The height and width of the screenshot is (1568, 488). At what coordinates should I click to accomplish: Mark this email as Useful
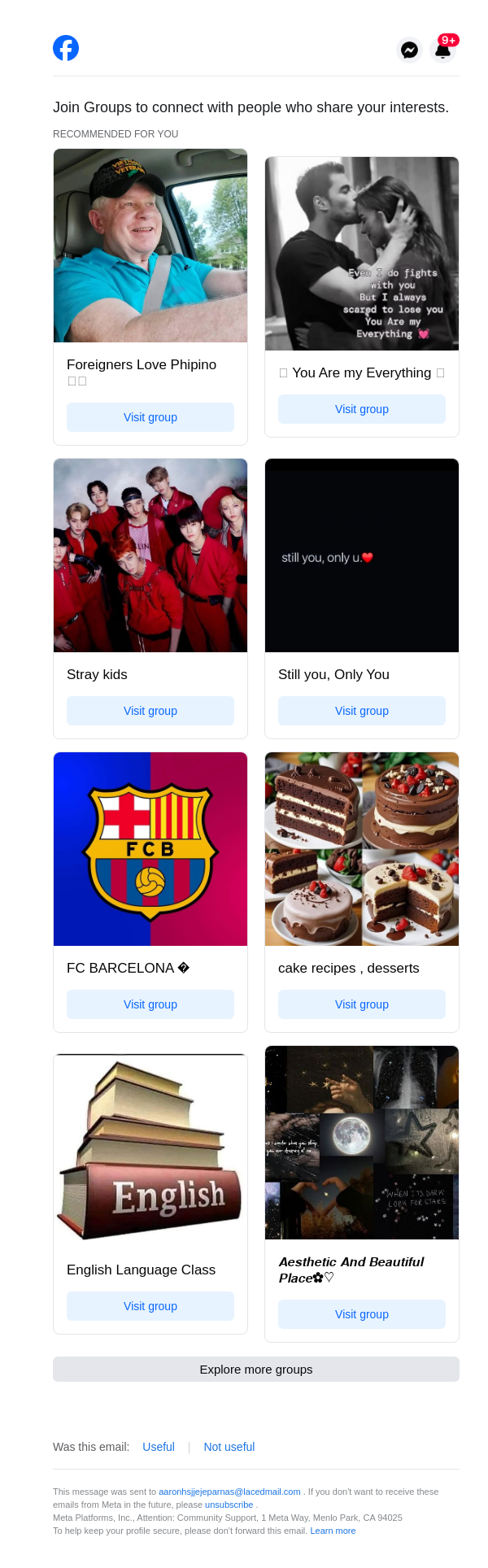tap(159, 1447)
